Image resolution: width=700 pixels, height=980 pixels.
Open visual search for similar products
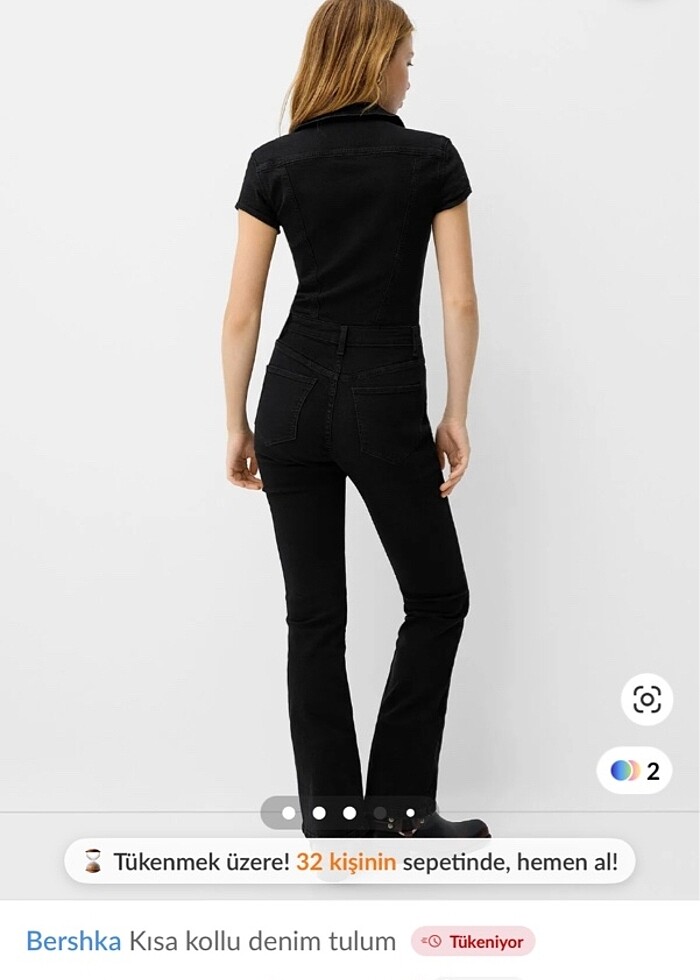646,699
